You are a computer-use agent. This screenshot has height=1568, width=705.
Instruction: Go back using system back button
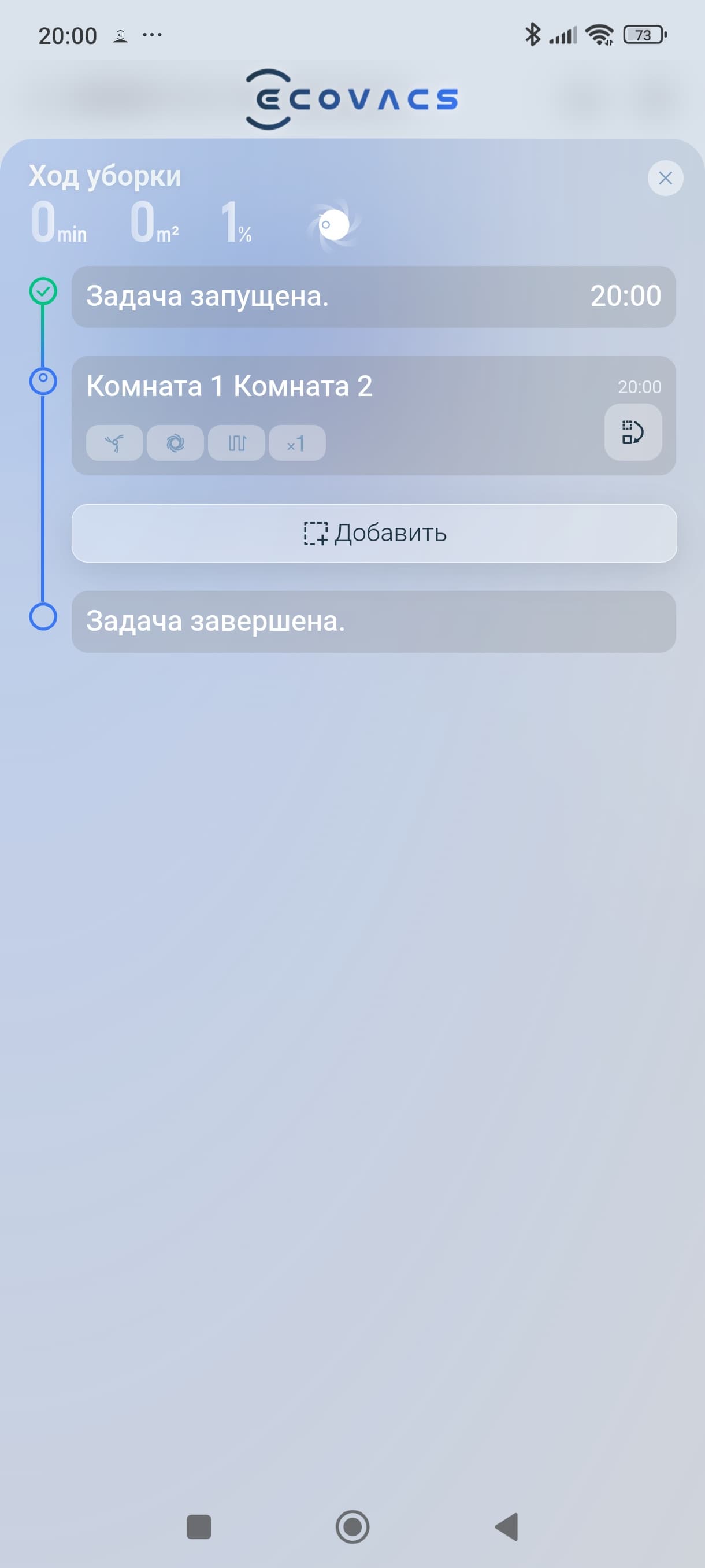(506, 1526)
